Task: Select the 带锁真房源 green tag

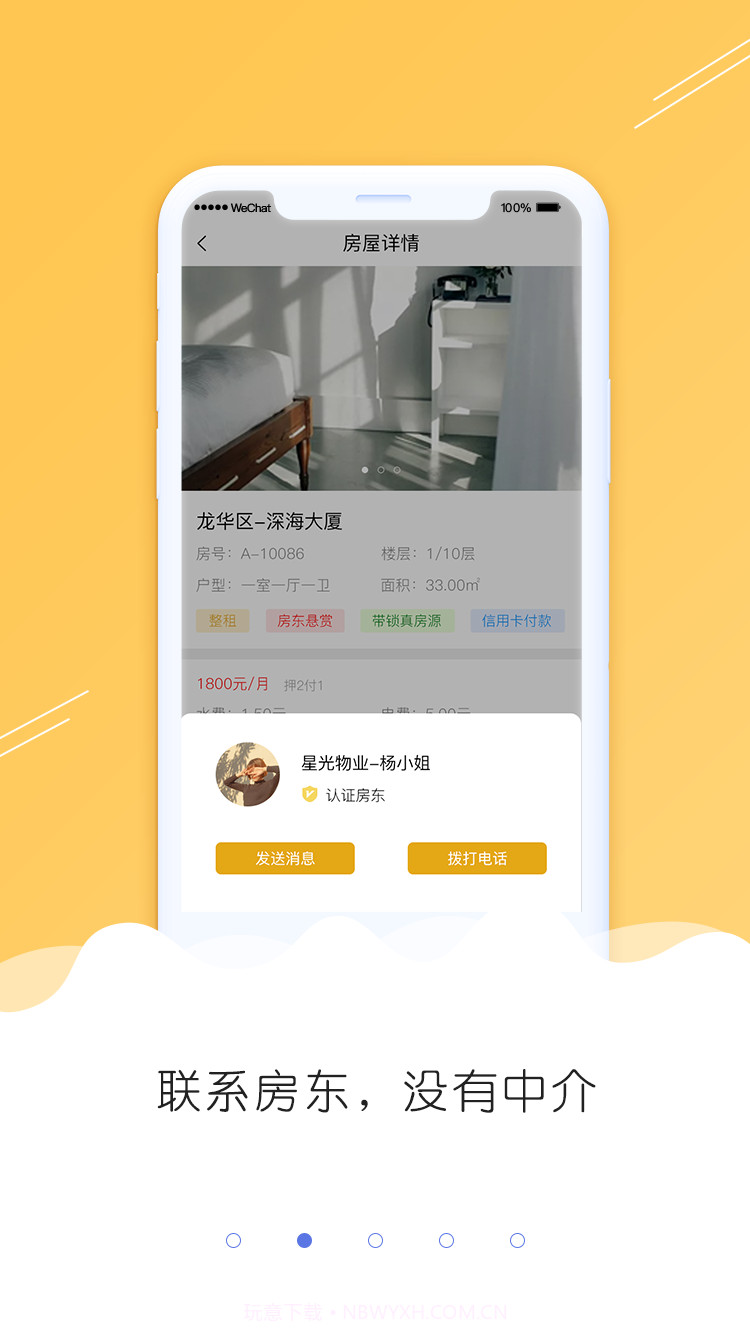Action: (406, 621)
